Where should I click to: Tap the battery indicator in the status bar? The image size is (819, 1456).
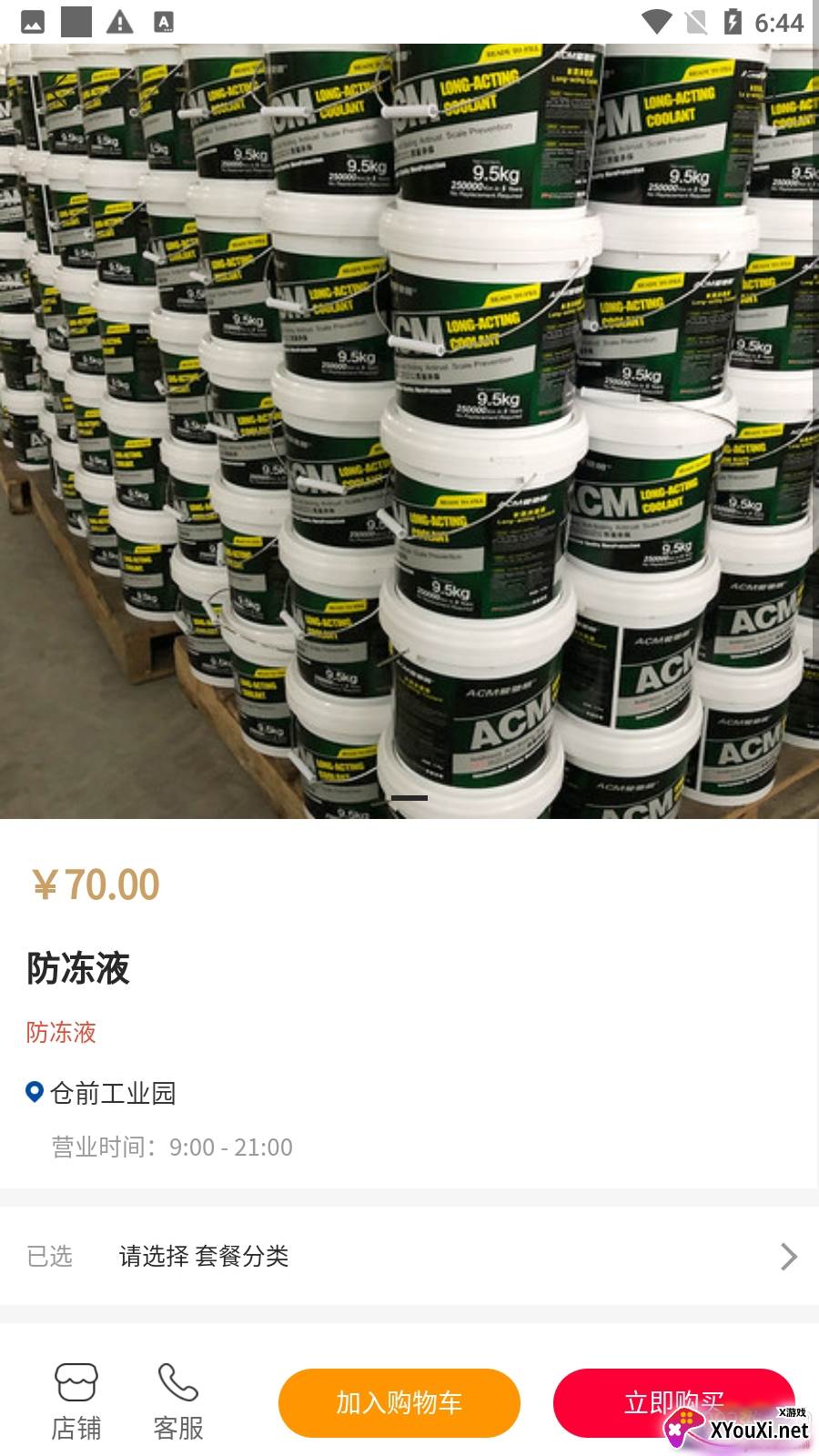(733, 21)
